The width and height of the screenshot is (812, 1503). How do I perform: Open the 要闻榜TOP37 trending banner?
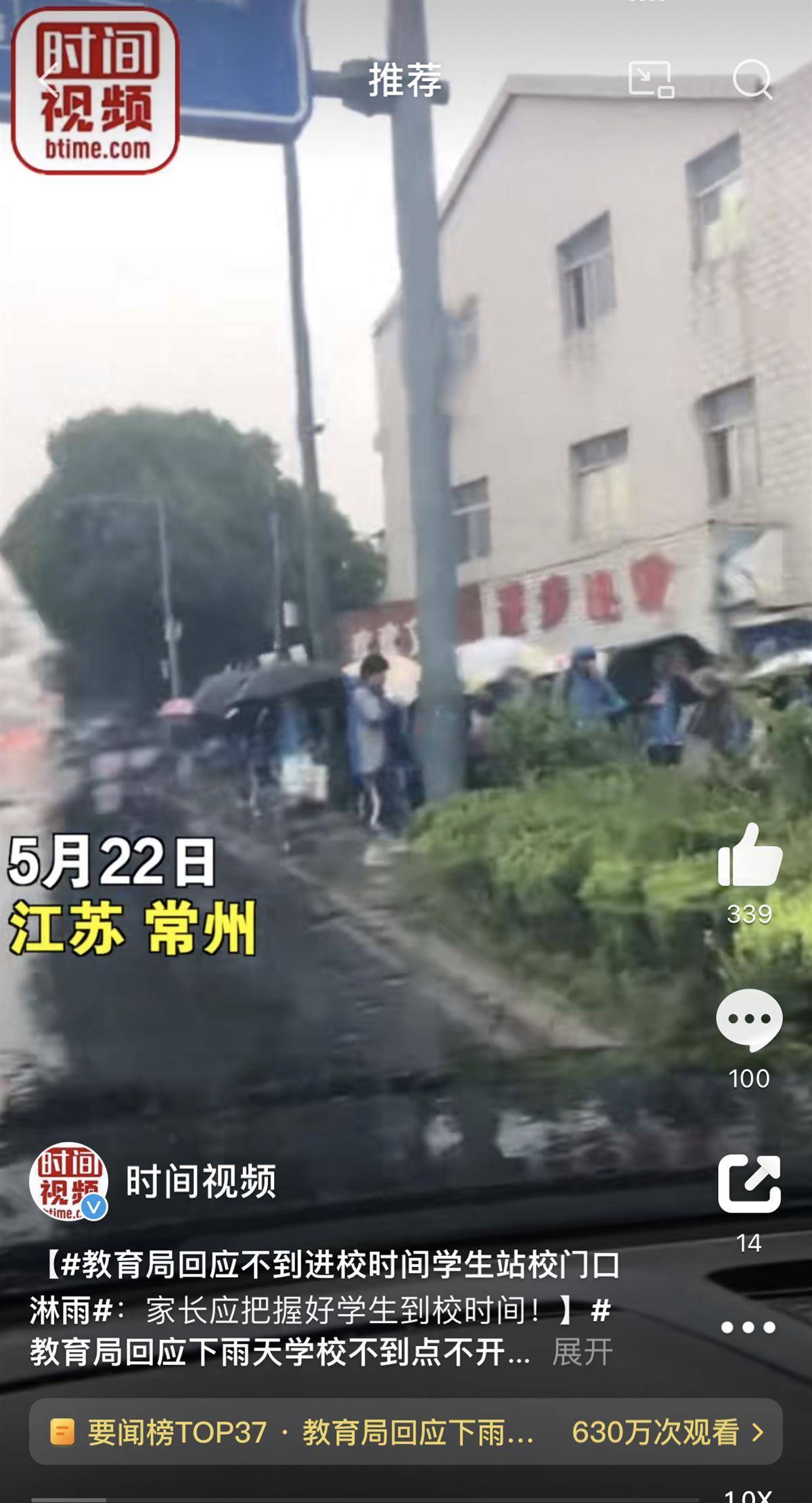click(406, 1432)
